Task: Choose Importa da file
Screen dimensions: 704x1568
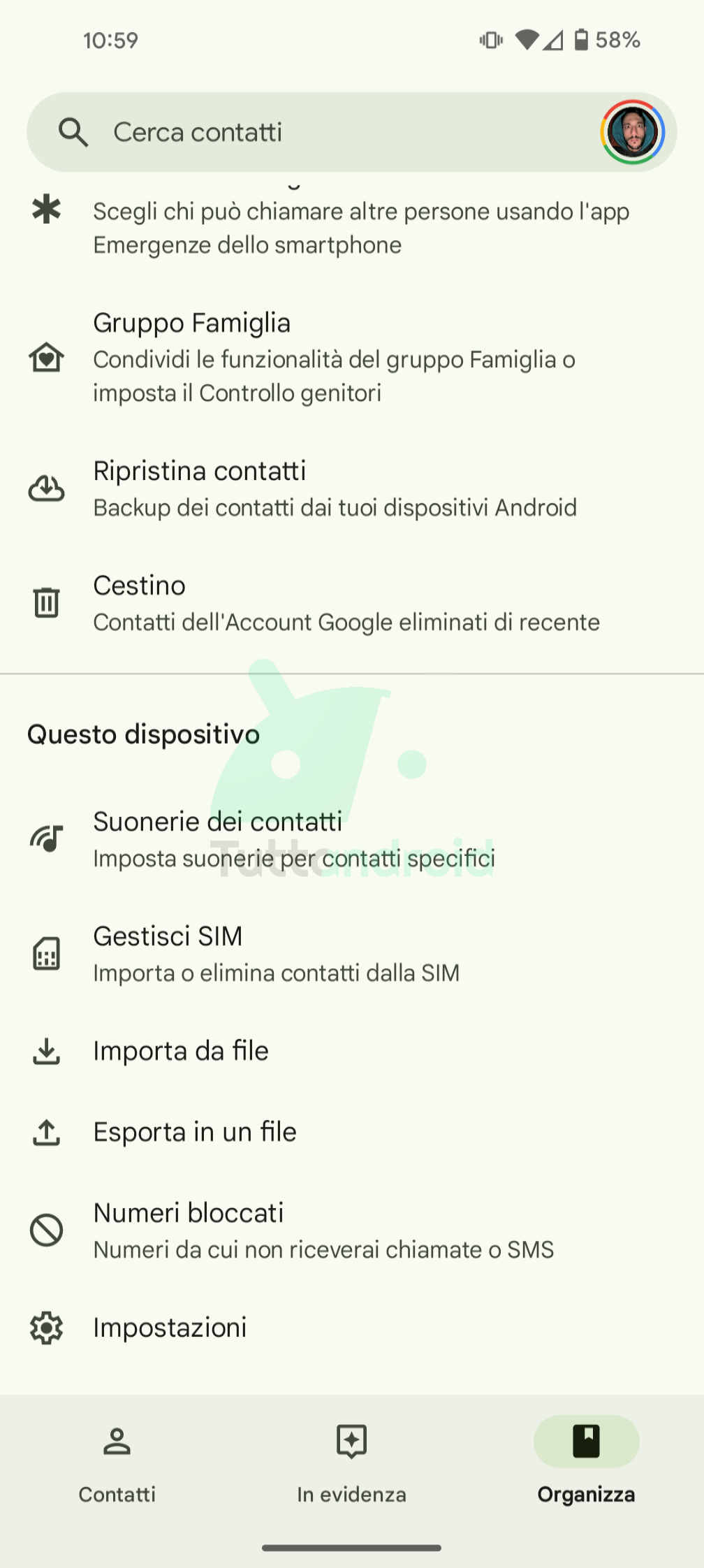Action: pyautogui.click(x=352, y=1051)
